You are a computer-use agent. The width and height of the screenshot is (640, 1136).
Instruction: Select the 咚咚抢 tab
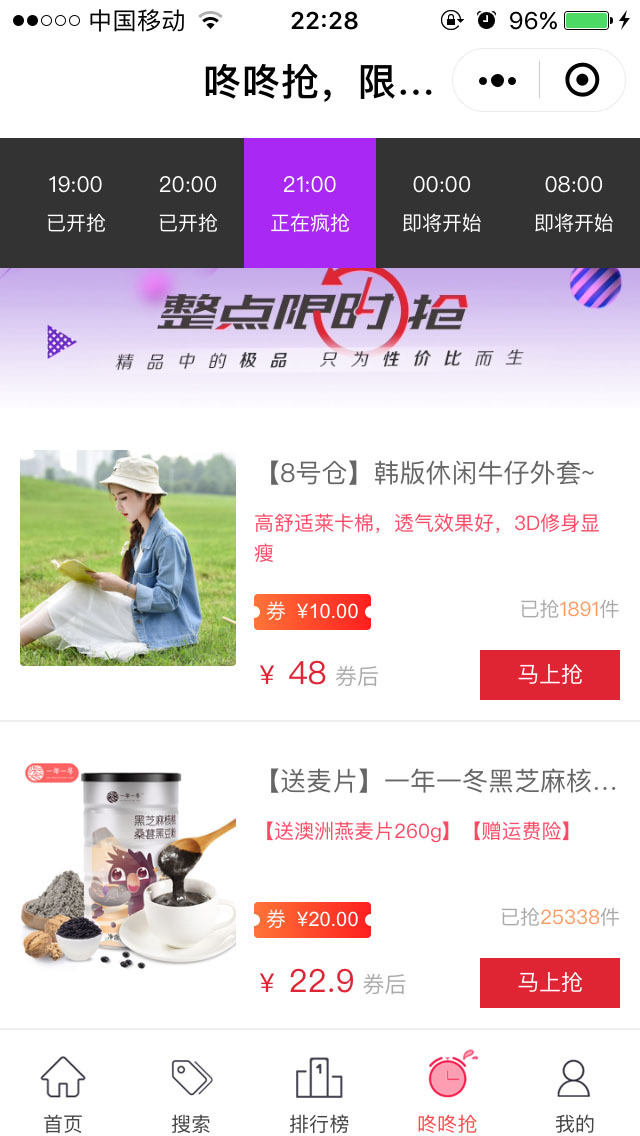click(x=447, y=1093)
